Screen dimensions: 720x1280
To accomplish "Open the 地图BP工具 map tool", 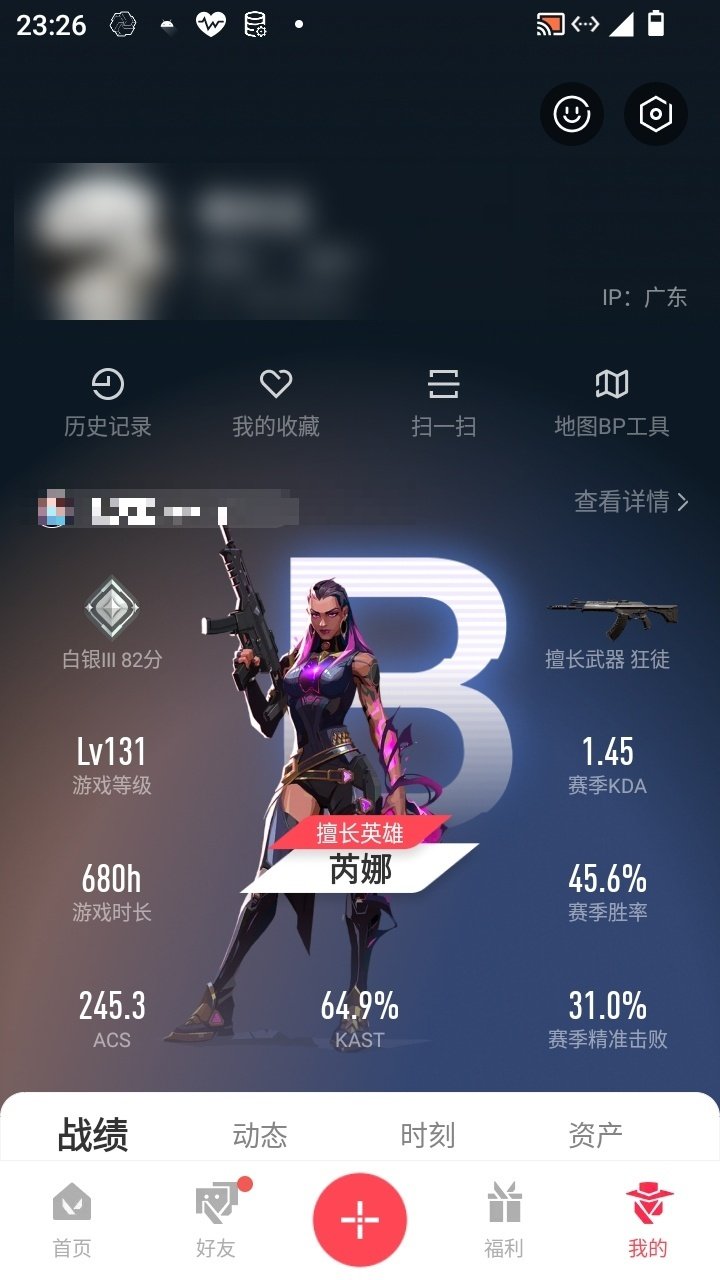I will click(612, 397).
